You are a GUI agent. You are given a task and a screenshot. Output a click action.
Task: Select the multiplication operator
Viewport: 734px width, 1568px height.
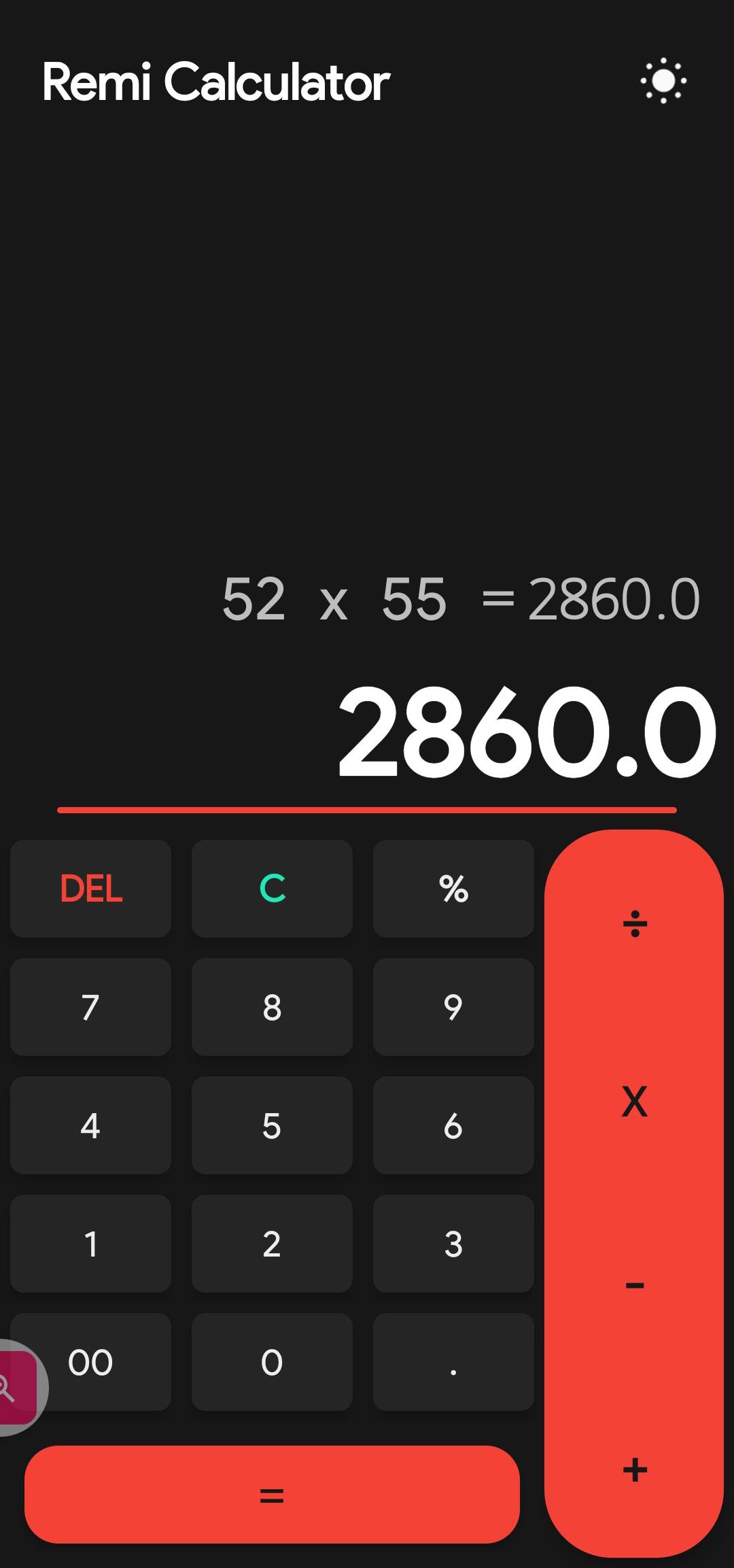(x=634, y=1102)
